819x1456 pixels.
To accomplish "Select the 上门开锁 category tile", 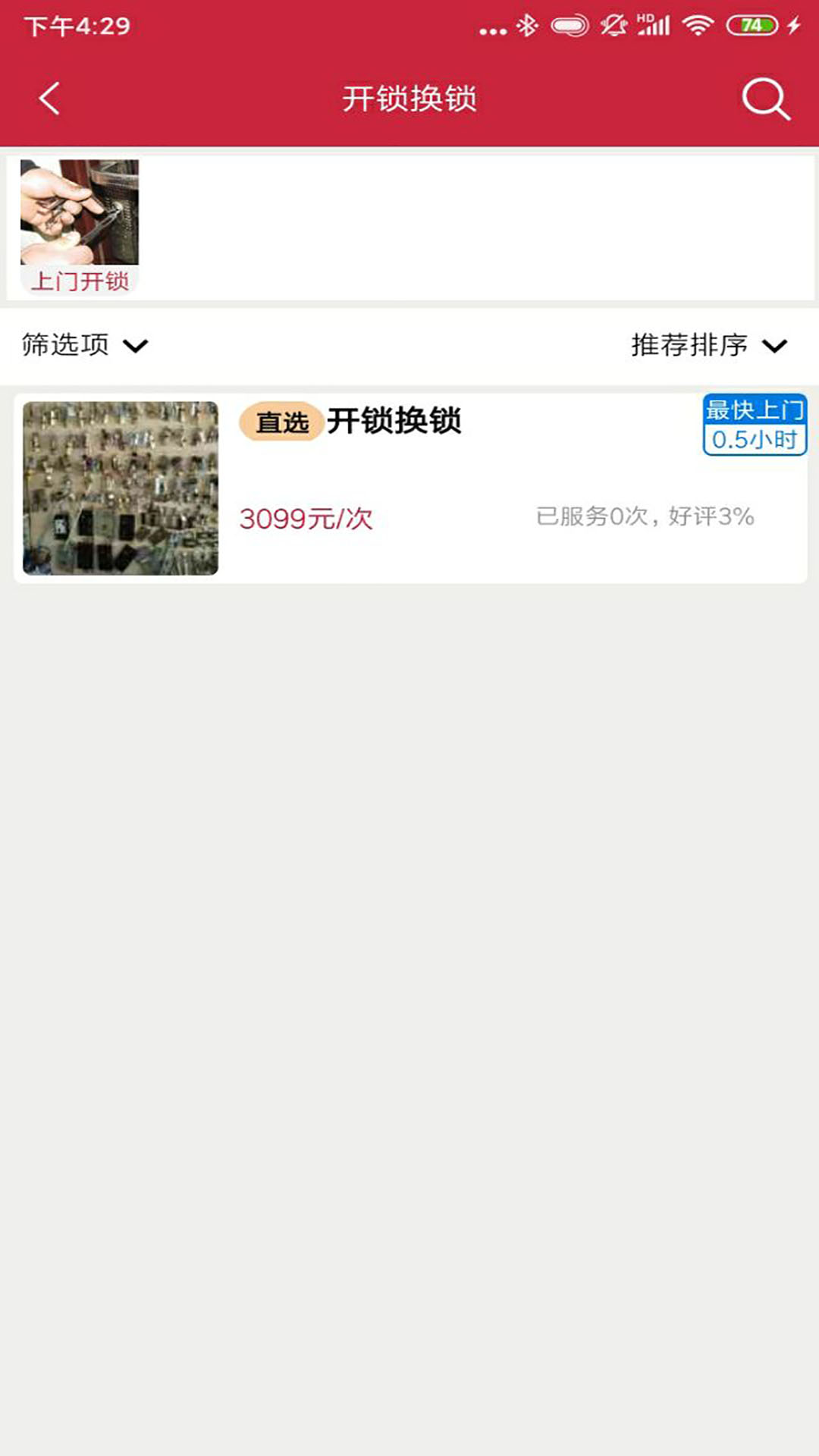I will click(80, 226).
